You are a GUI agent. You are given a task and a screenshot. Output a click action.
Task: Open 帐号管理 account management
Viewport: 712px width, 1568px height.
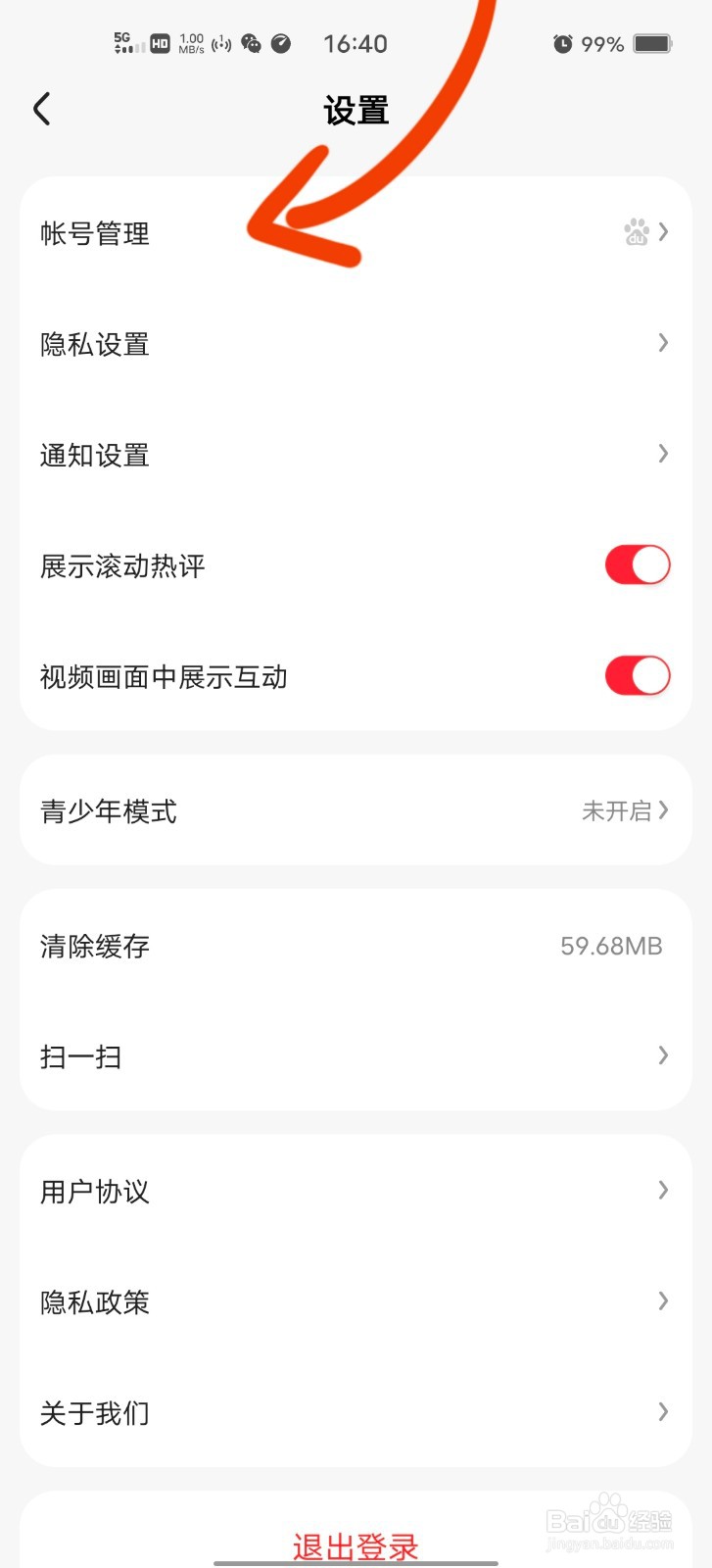[x=356, y=233]
